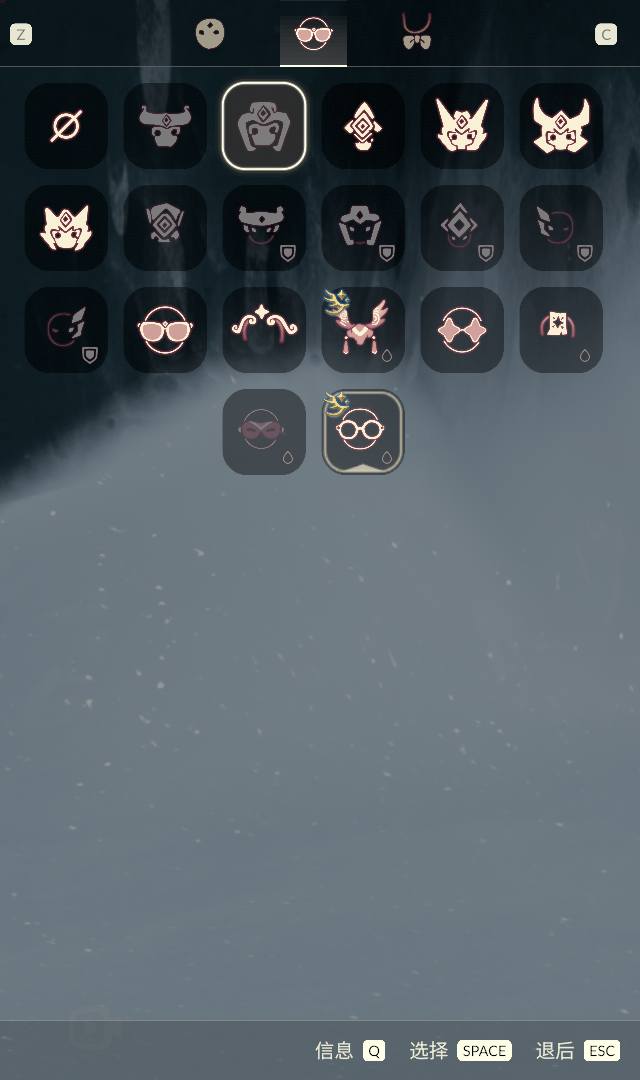Viewport: 640px width, 1080px height.
Task: Confirm selection with 选择
Action: 460,1050
